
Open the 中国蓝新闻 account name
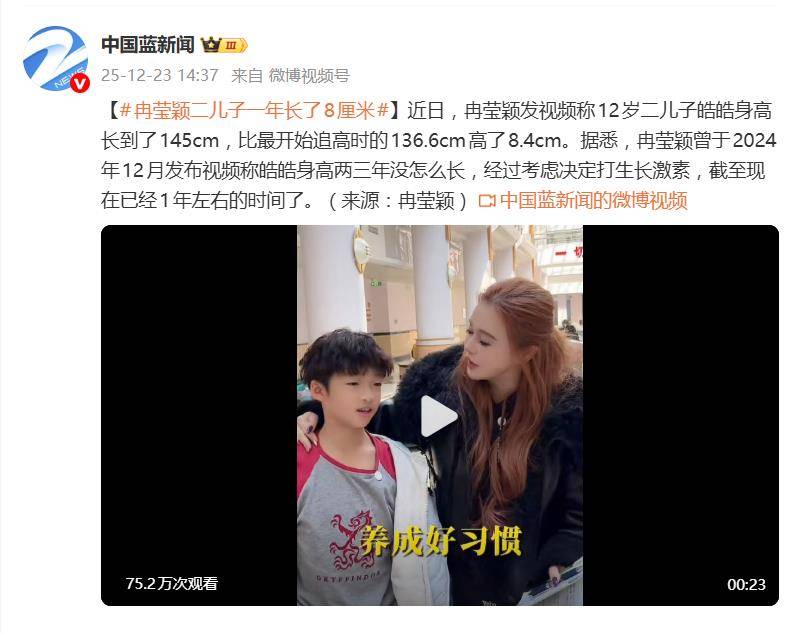[148, 45]
